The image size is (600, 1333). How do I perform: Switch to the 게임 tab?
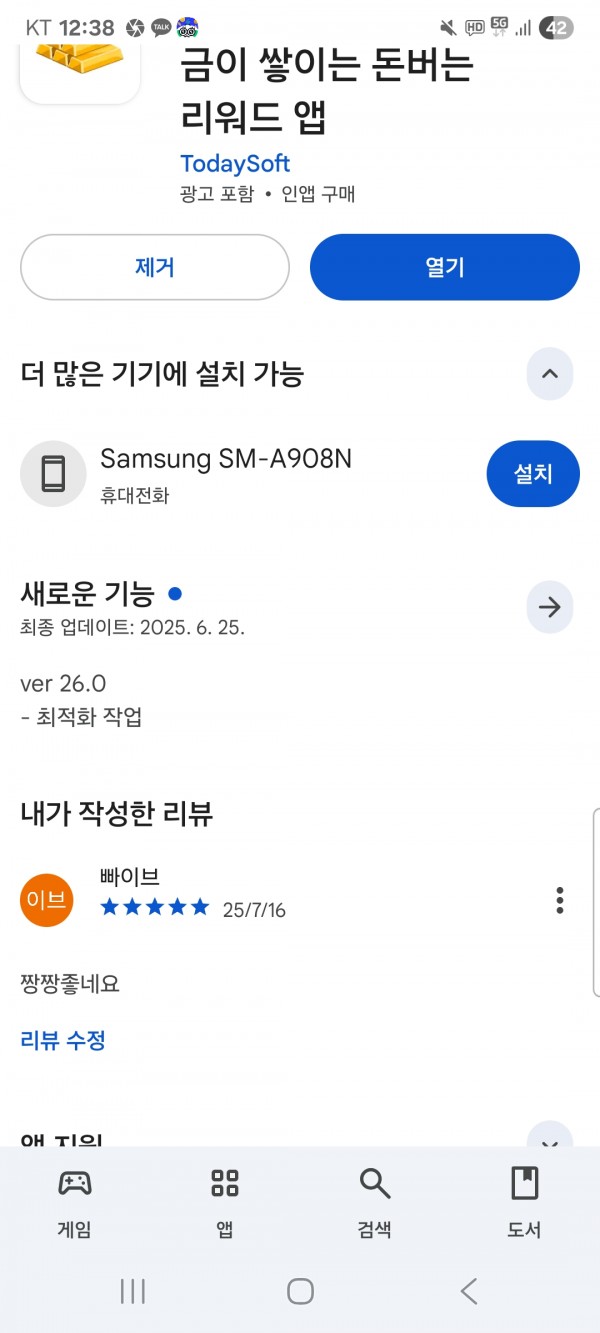[75, 1204]
